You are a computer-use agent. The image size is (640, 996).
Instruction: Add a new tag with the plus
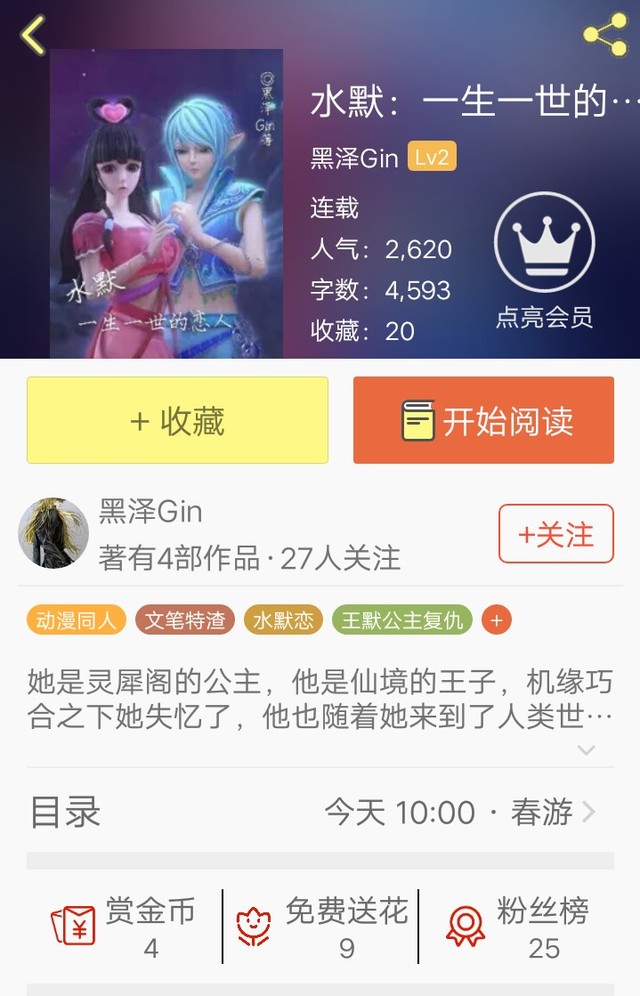pos(496,620)
